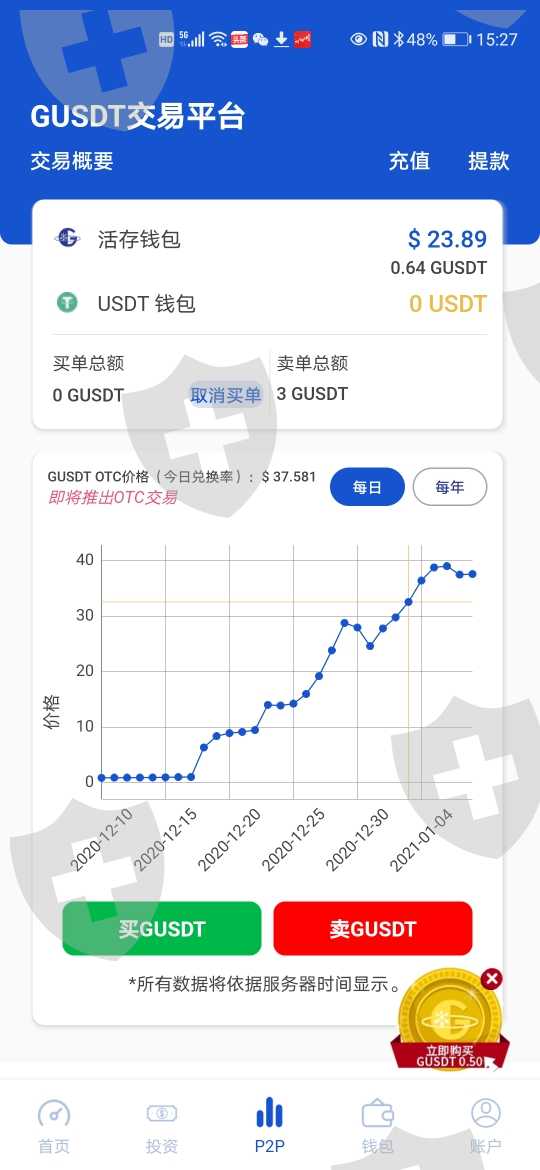The image size is (540, 1170).
Task: Switch chart to 每年 yearly view
Action: click(x=450, y=487)
